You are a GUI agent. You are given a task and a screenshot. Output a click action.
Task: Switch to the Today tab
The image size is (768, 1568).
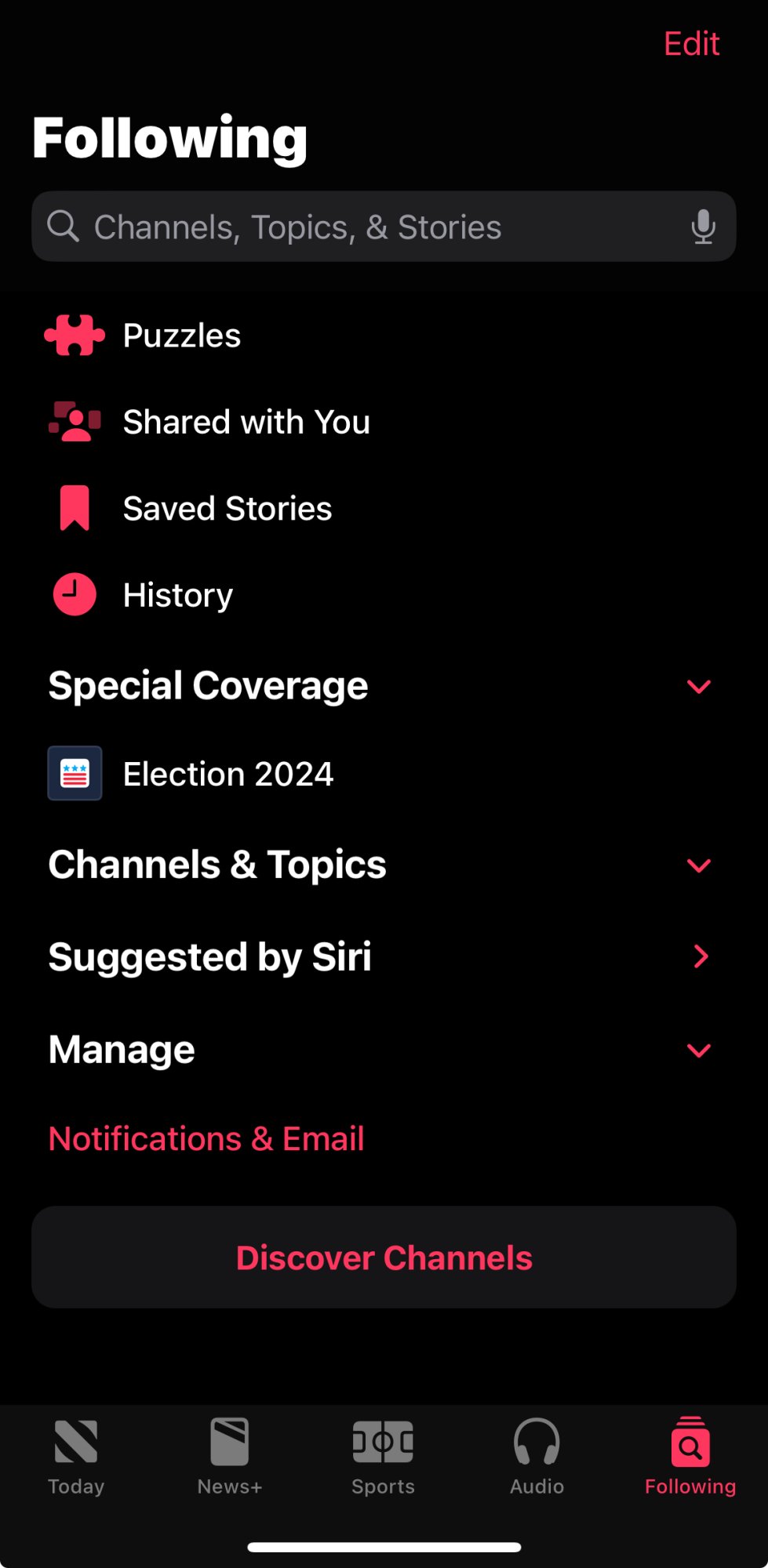click(76, 1457)
